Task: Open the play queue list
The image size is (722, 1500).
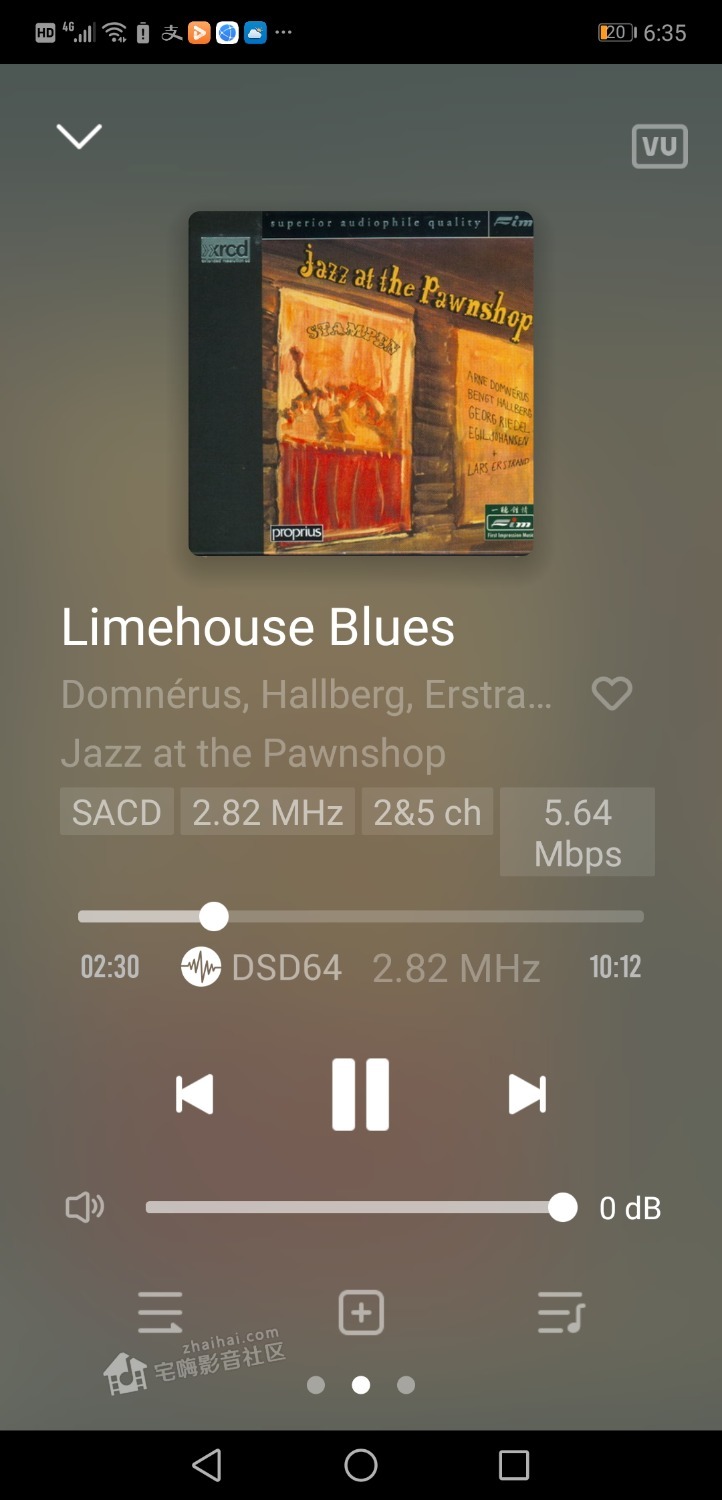Action: 560,1312
